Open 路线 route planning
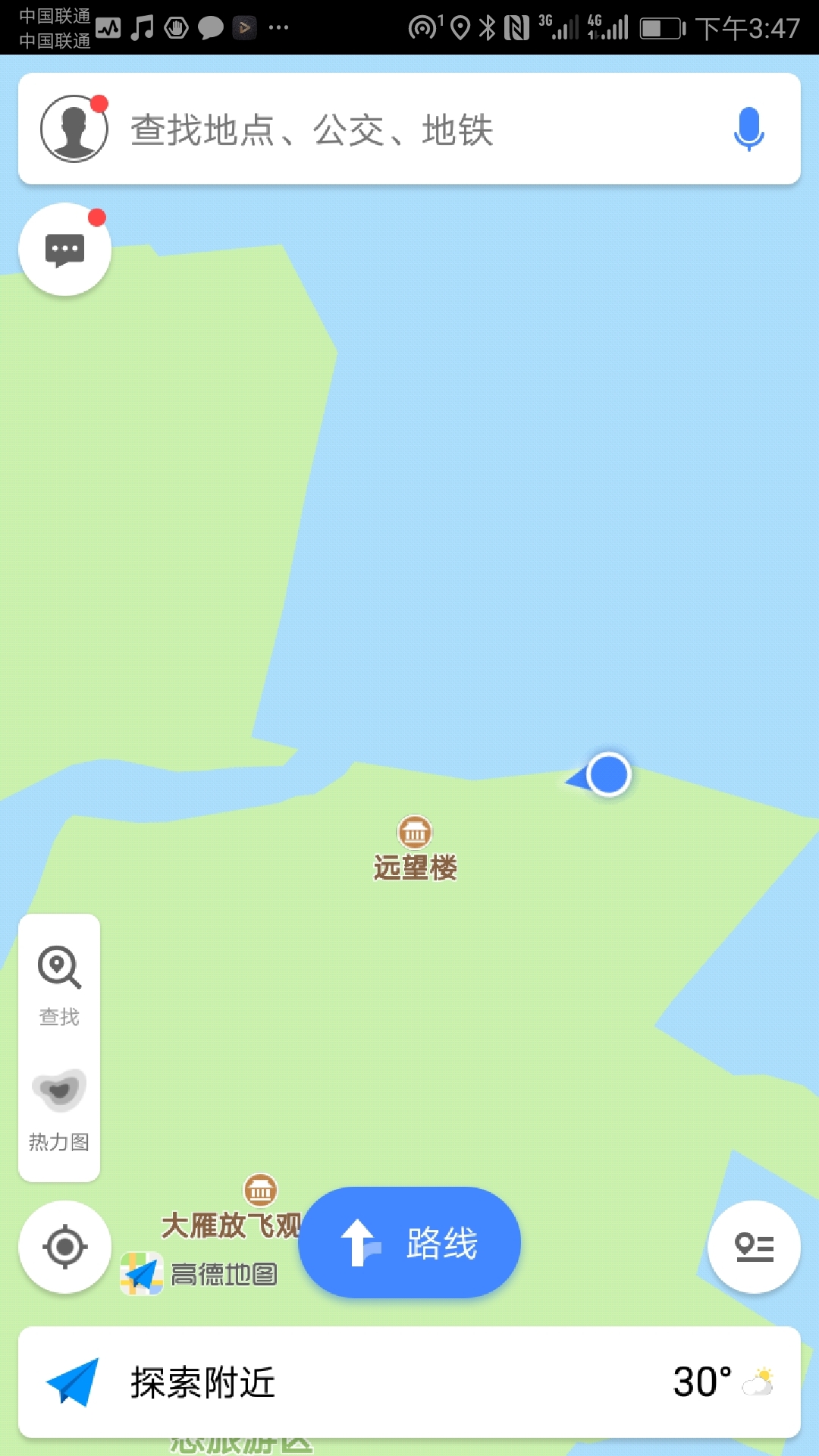 [409, 1243]
